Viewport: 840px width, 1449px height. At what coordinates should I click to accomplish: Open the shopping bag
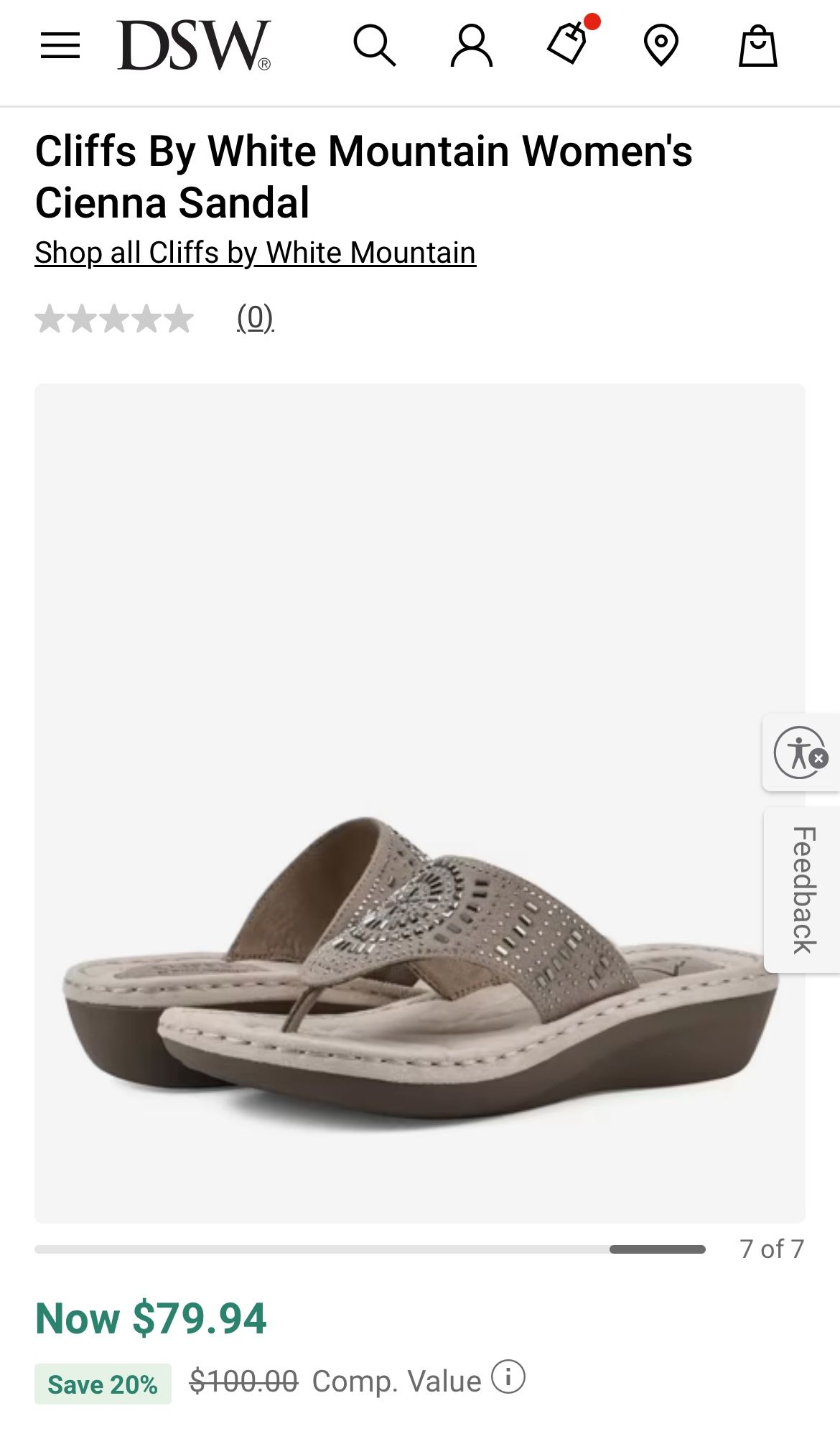click(757, 46)
